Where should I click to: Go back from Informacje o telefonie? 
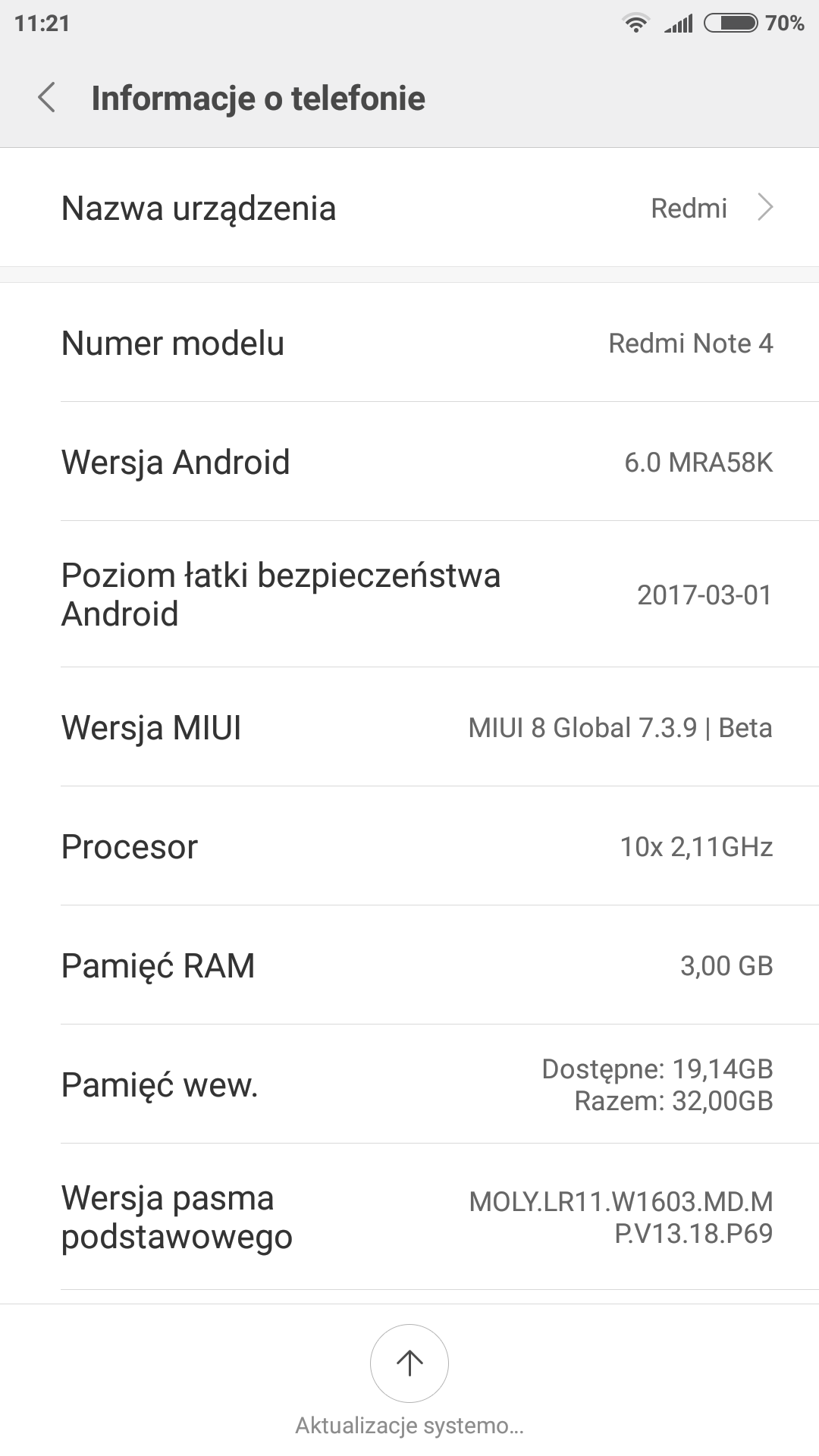[x=47, y=99]
